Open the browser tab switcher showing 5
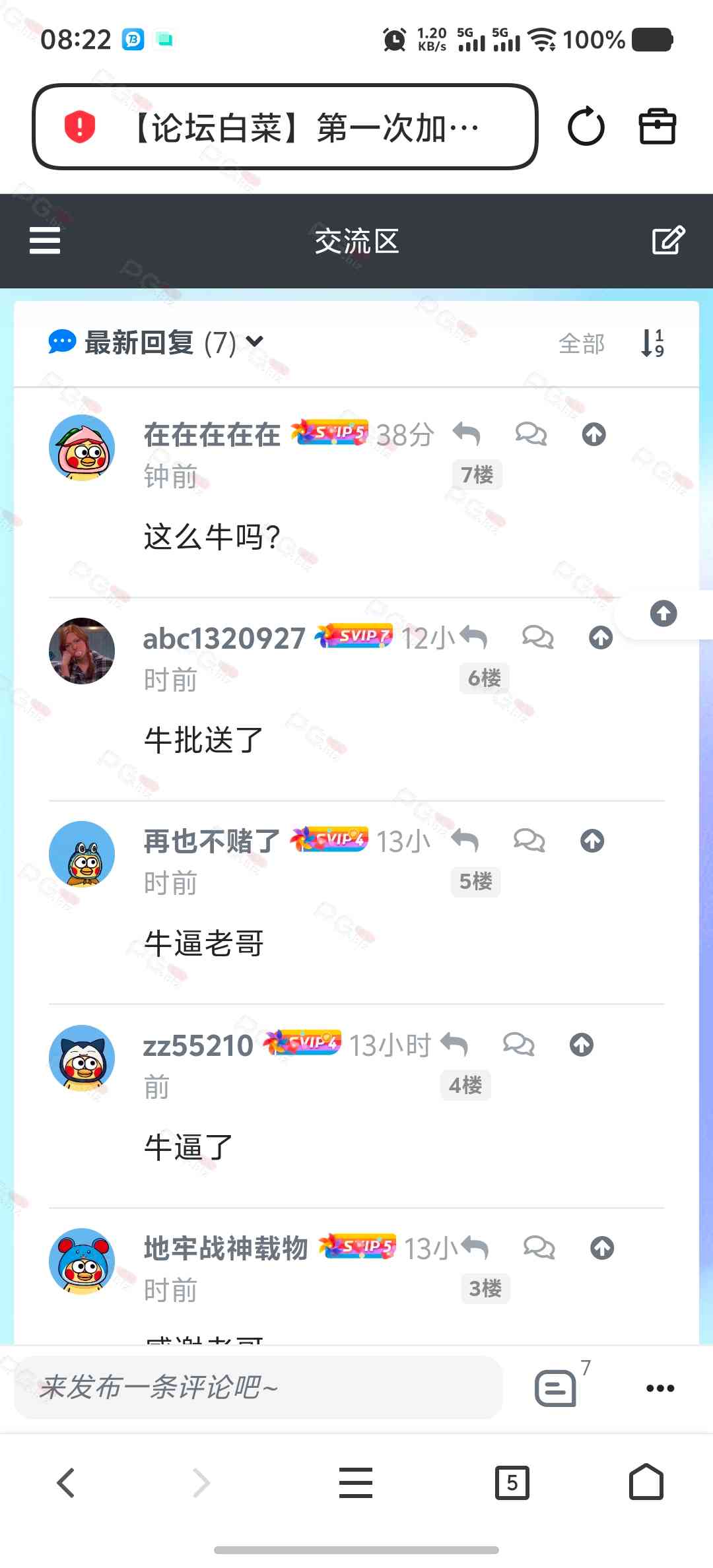 tap(512, 1483)
